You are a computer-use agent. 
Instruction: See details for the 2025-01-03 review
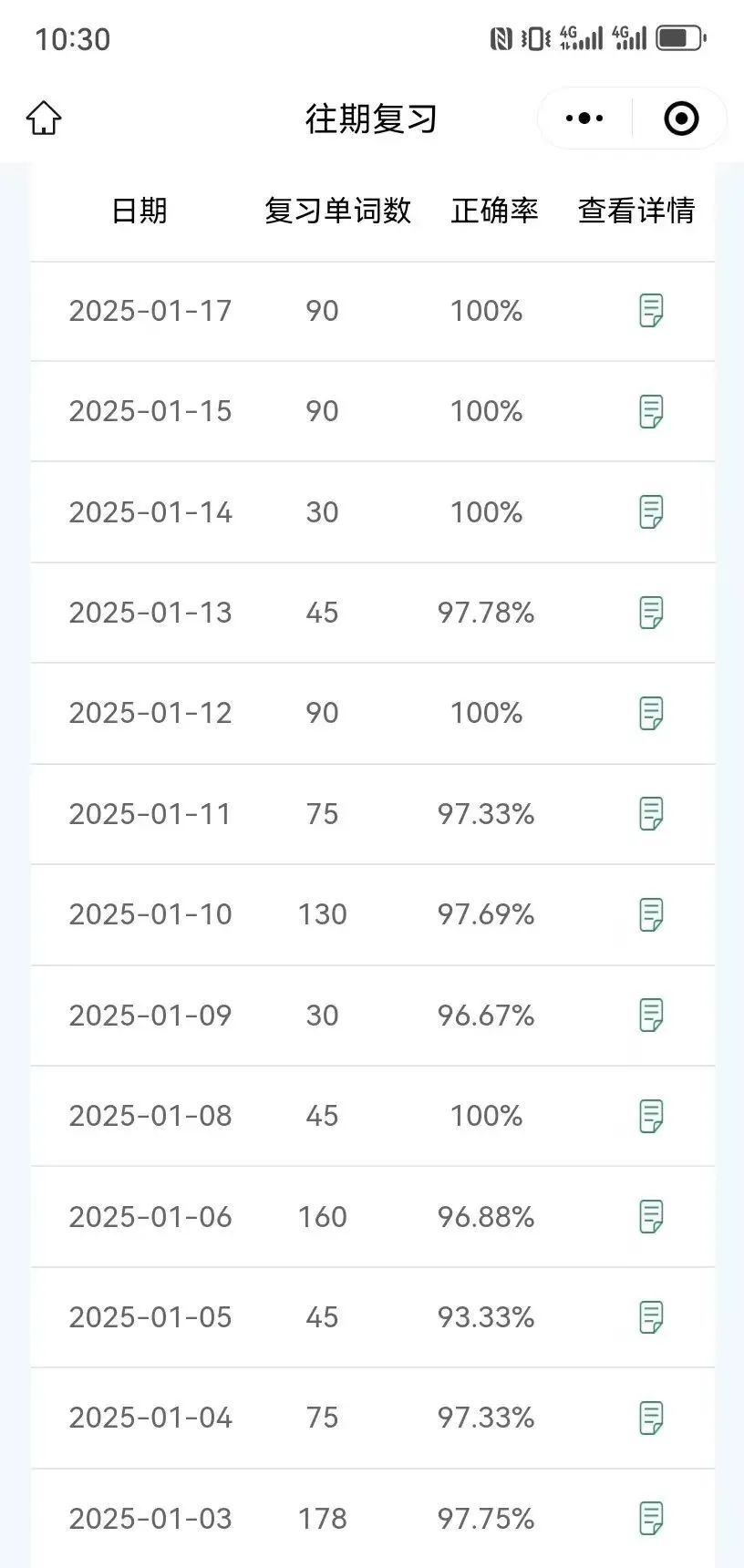[x=651, y=1519]
